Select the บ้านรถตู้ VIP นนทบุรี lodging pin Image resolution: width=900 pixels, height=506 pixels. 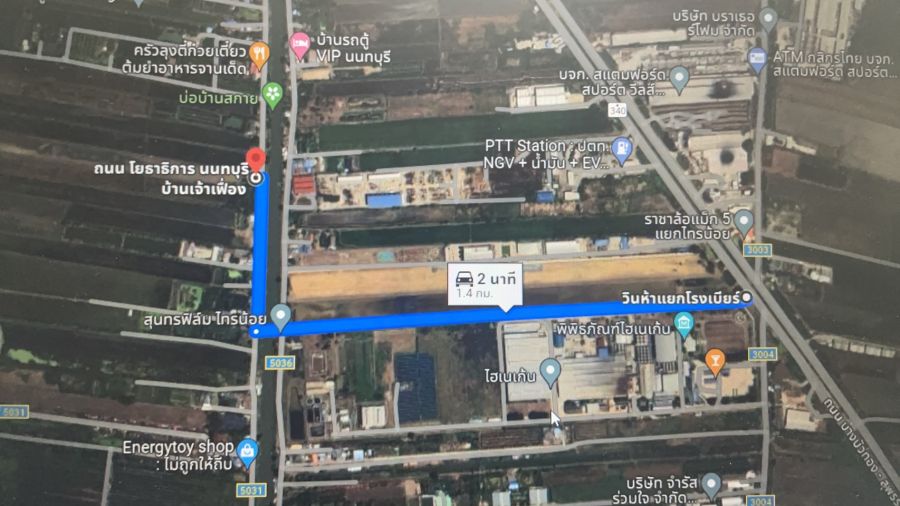click(x=298, y=43)
